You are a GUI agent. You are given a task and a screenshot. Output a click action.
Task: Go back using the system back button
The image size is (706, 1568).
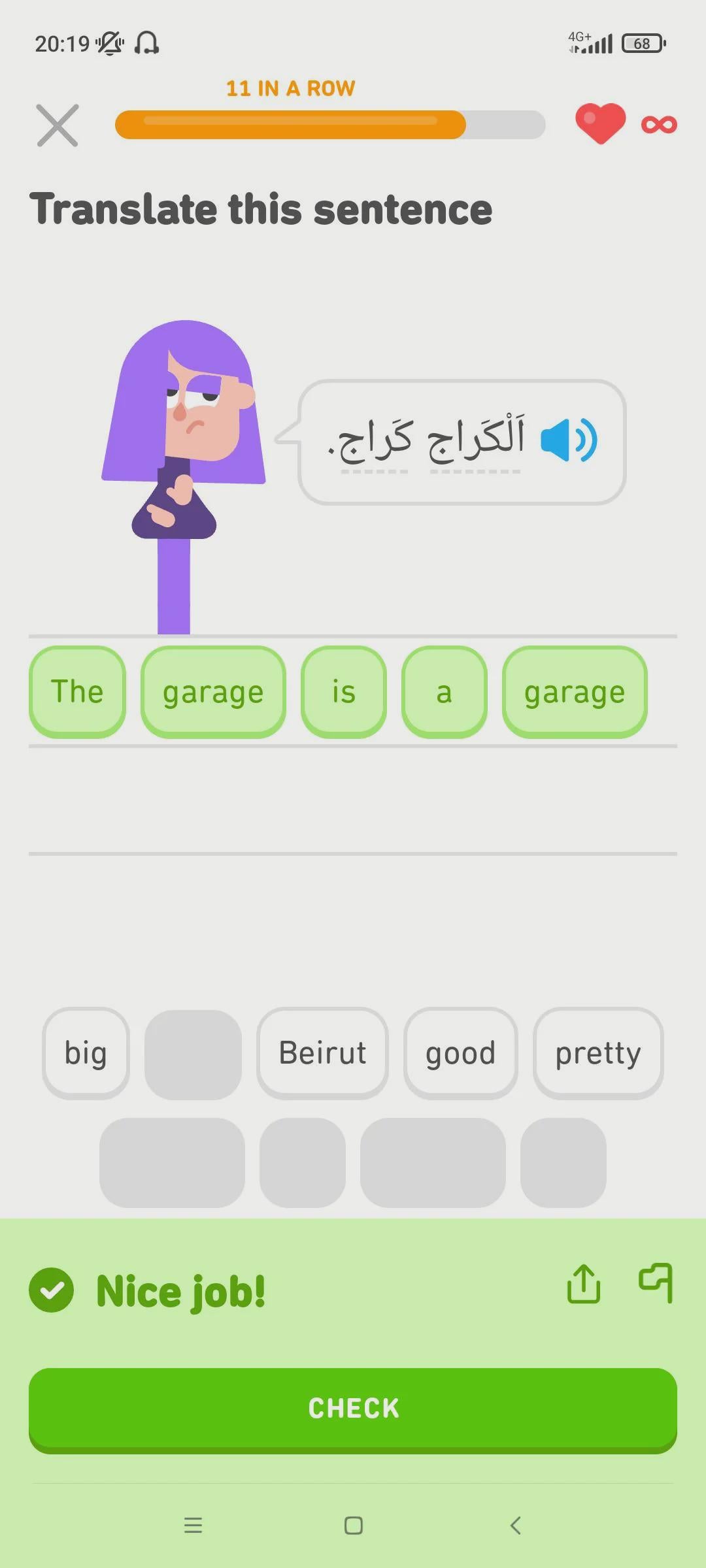515,1526
